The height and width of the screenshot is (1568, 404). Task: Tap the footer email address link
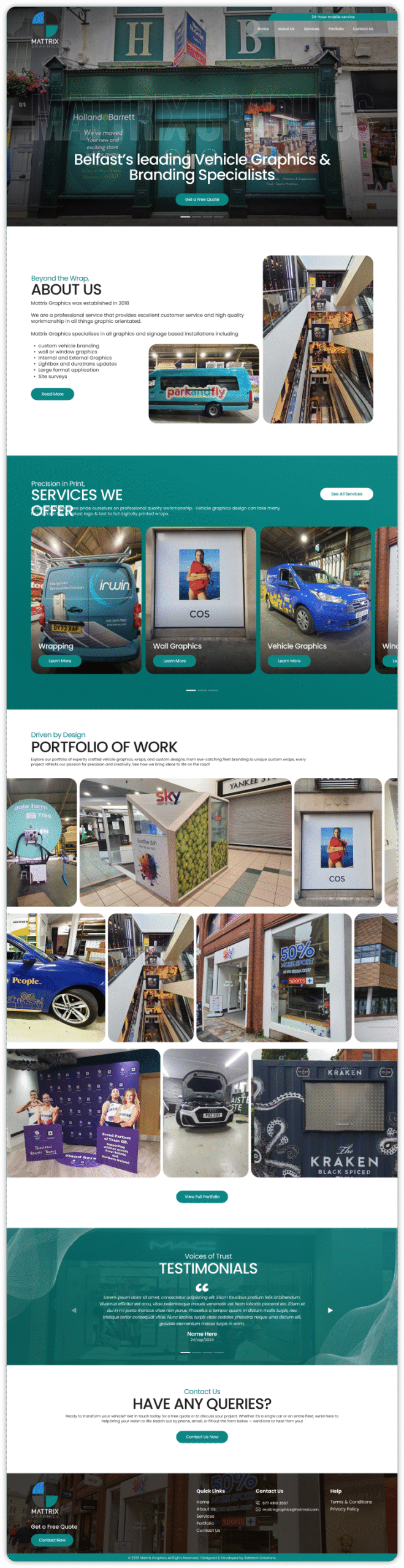point(290,1509)
